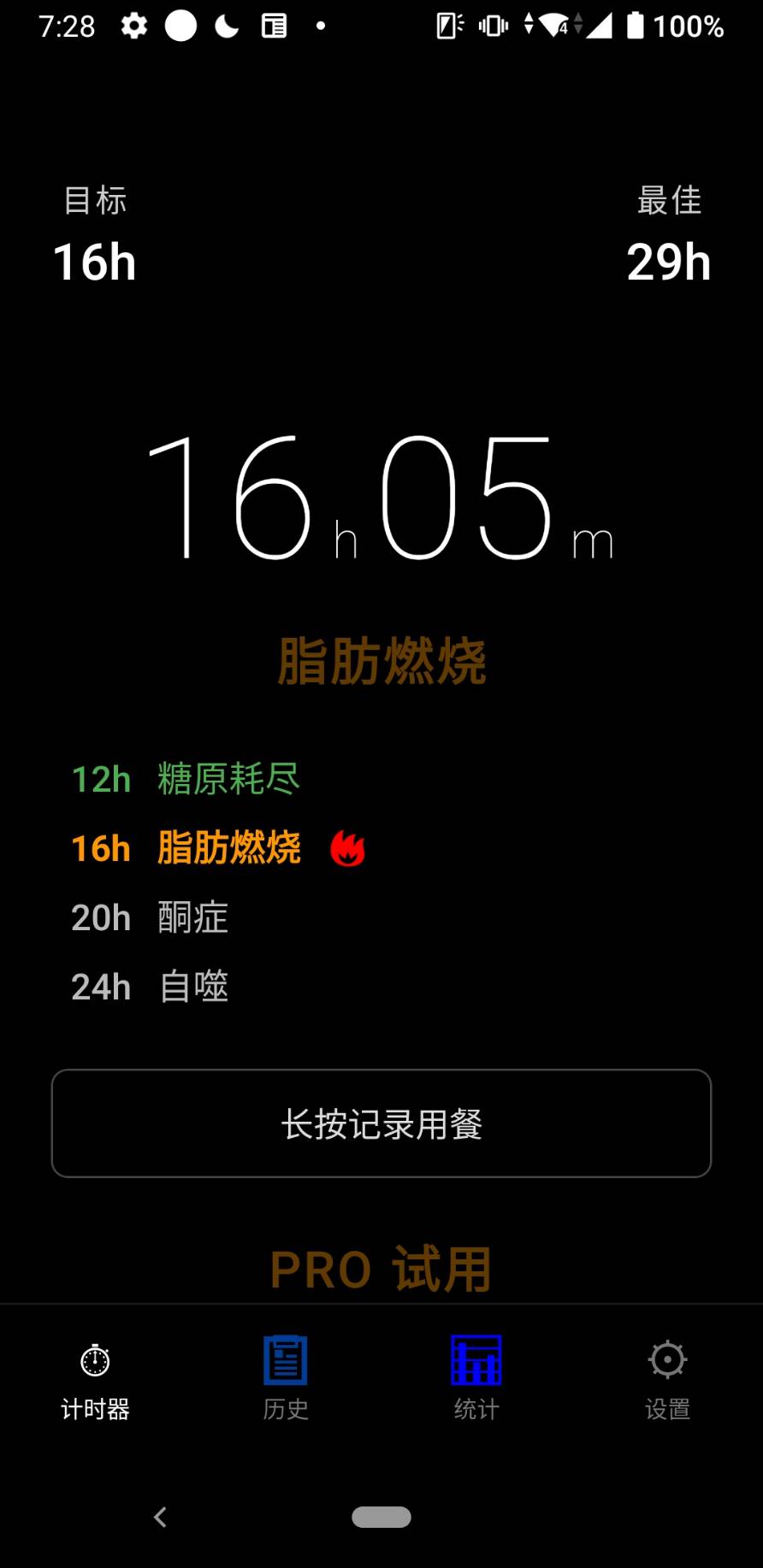
Task: Tap the 长按记录用餐 button
Action: coord(381,1123)
